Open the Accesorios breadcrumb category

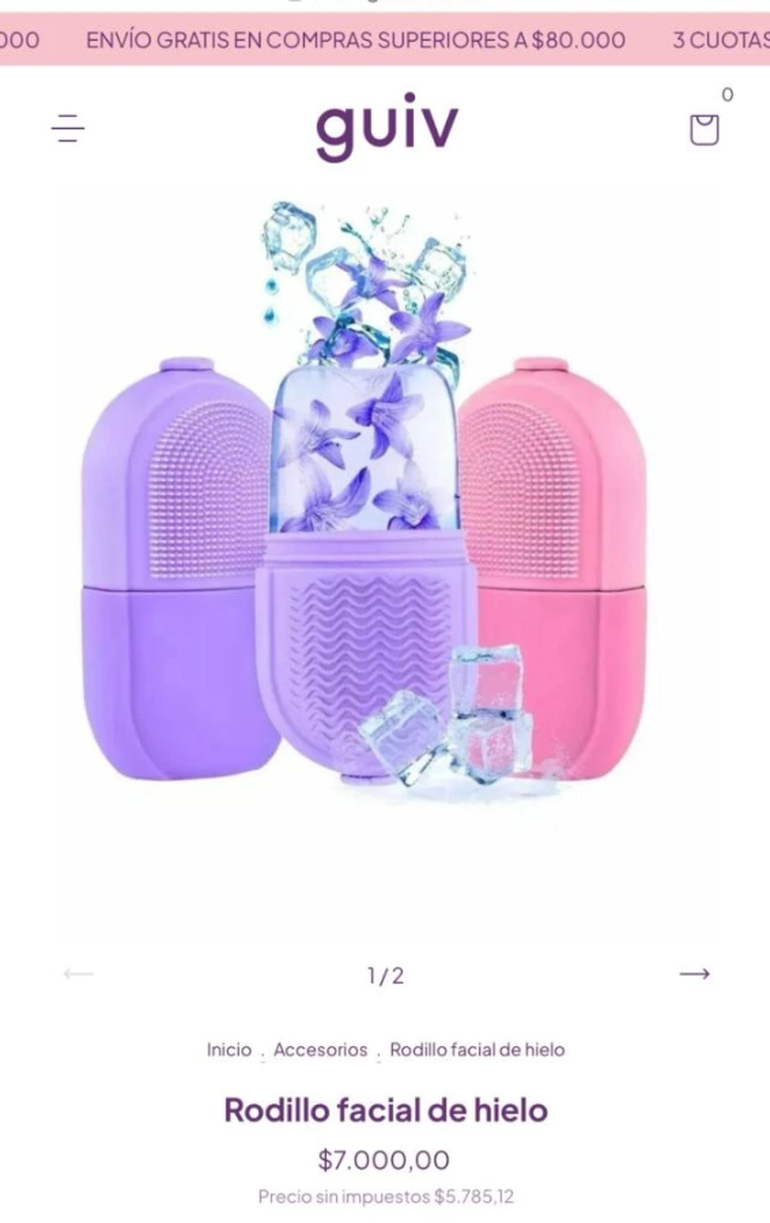(x=320, y=1050)
